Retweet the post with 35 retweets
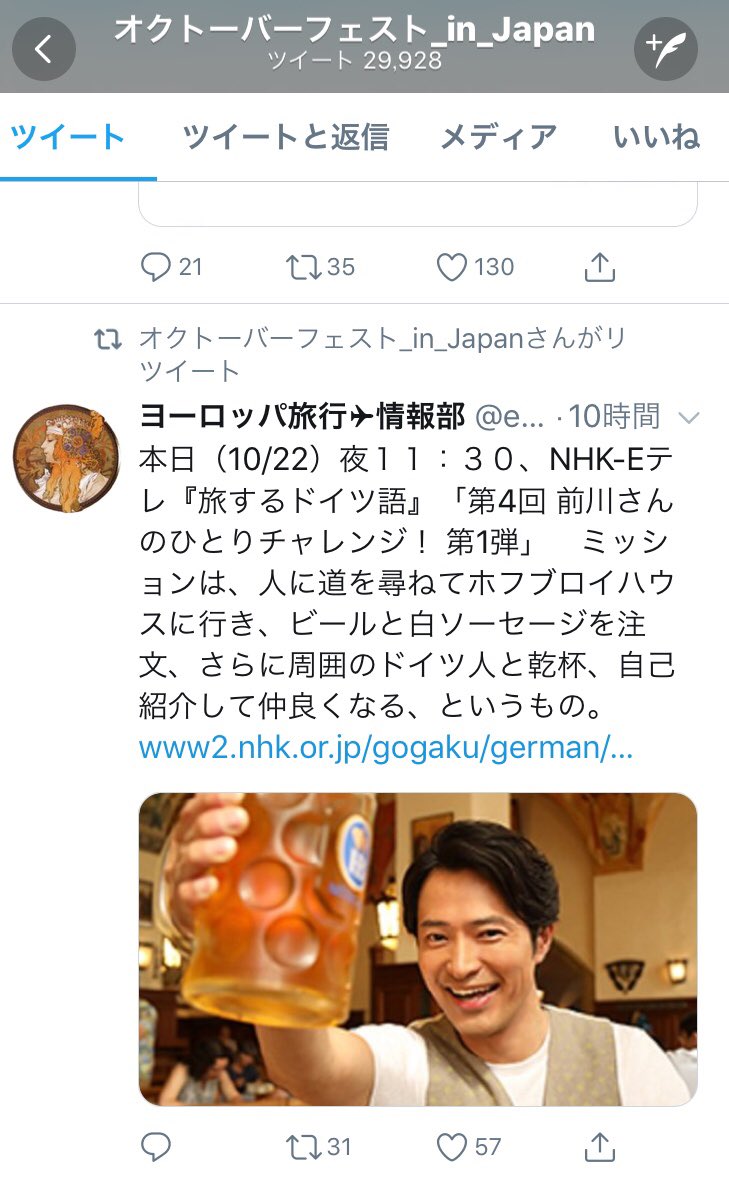 tap(302, 267)
